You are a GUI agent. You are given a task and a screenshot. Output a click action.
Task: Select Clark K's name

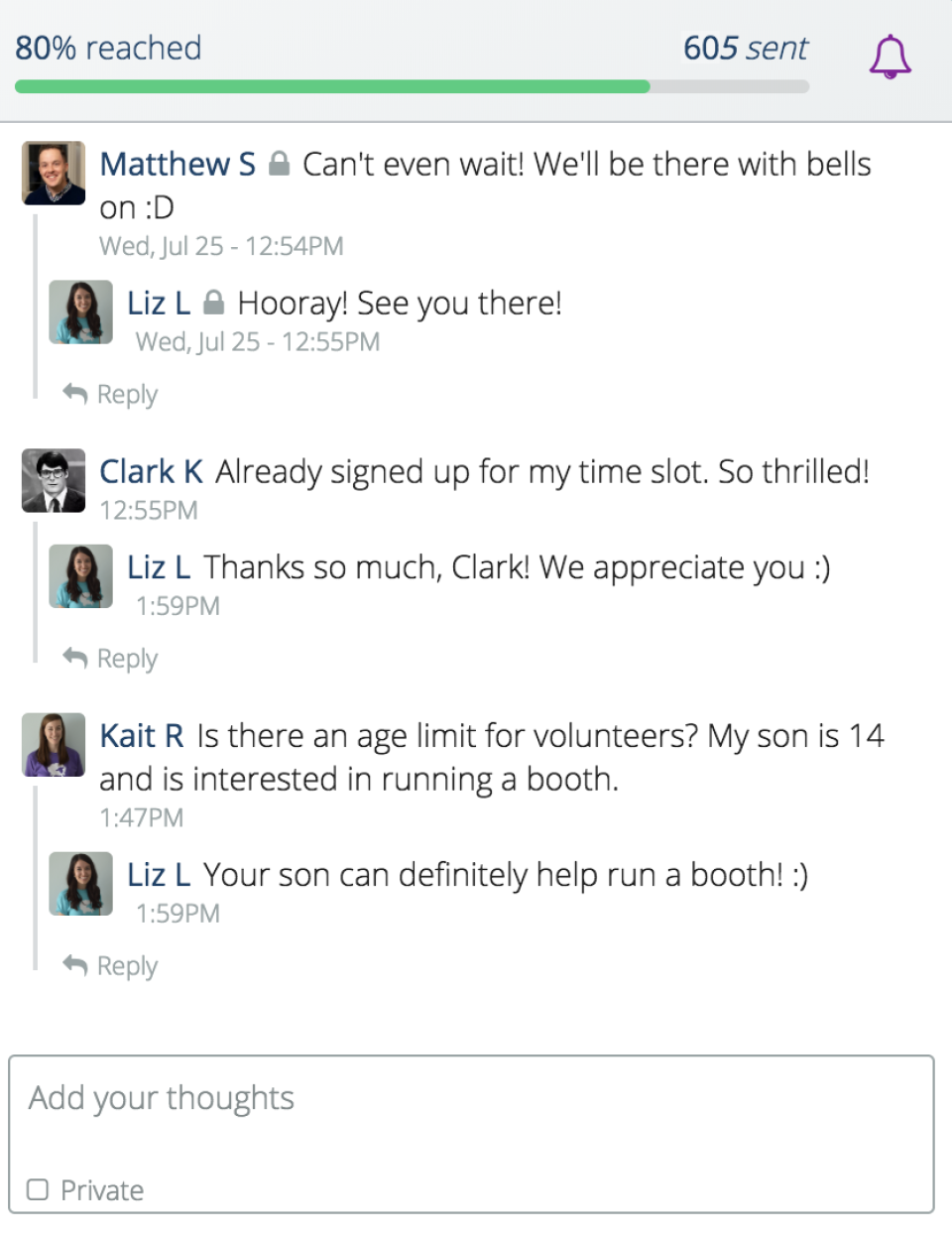(x=151, y=471)
